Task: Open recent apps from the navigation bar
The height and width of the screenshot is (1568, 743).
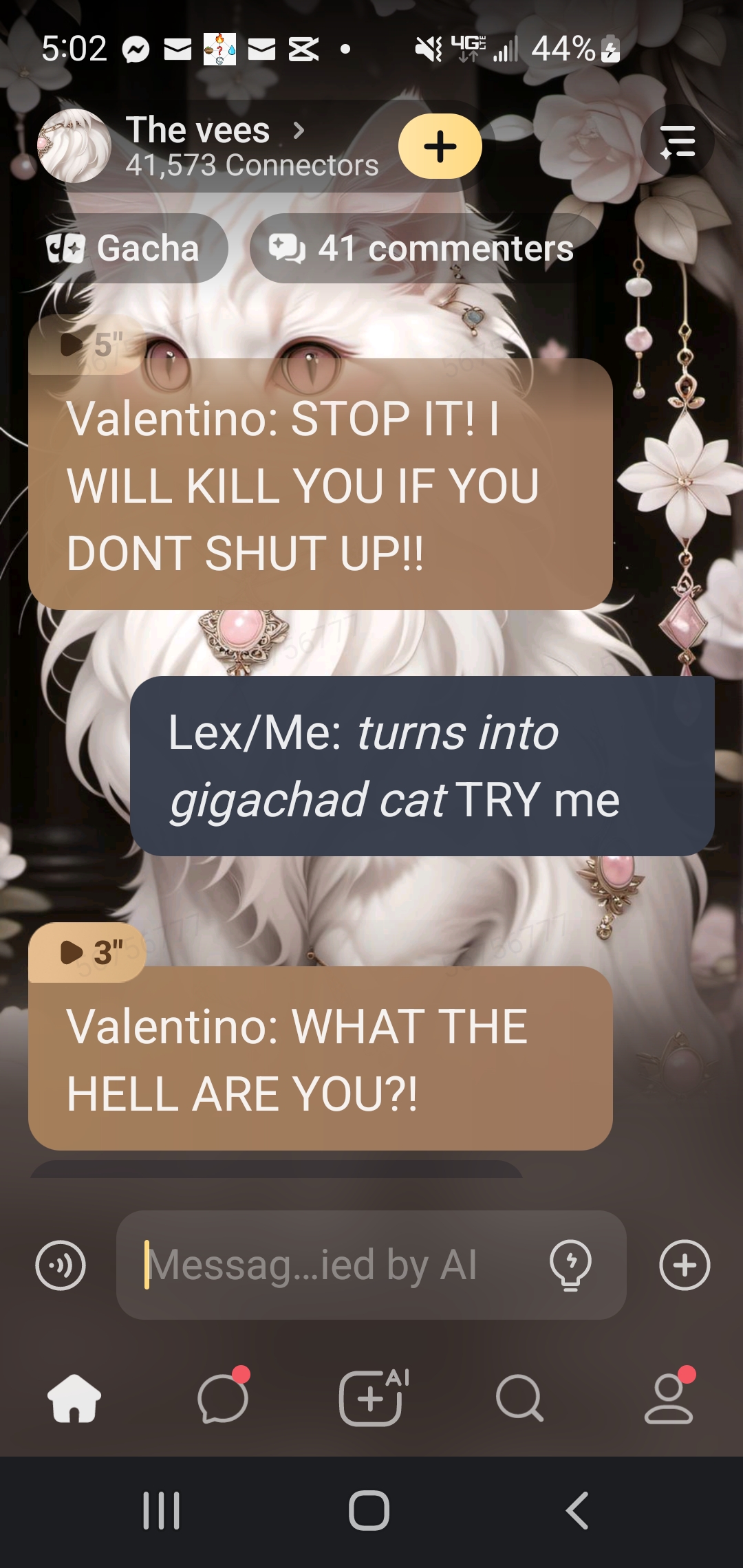Action: pos(162,1511)
